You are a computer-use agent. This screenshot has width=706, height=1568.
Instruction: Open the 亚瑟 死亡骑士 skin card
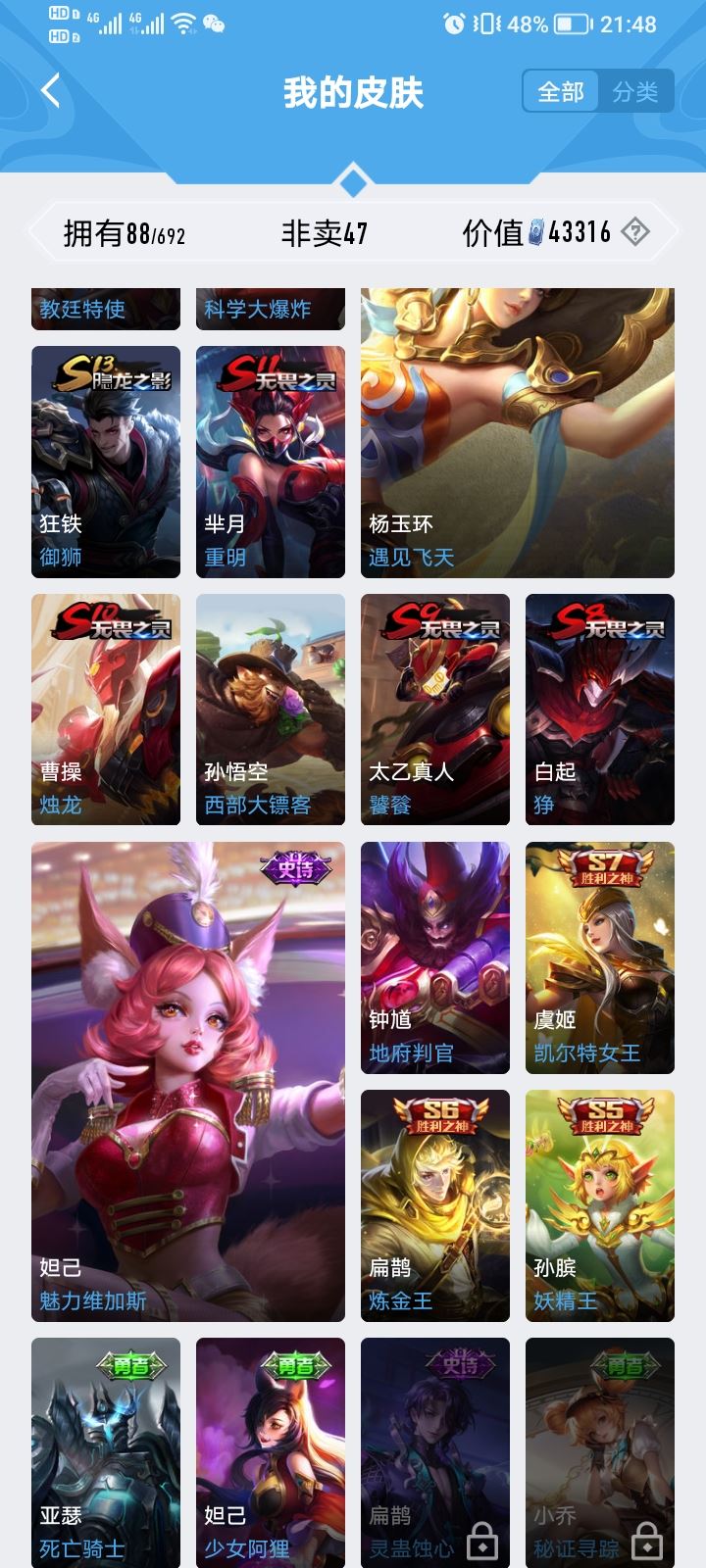(x=106, y=1450)
